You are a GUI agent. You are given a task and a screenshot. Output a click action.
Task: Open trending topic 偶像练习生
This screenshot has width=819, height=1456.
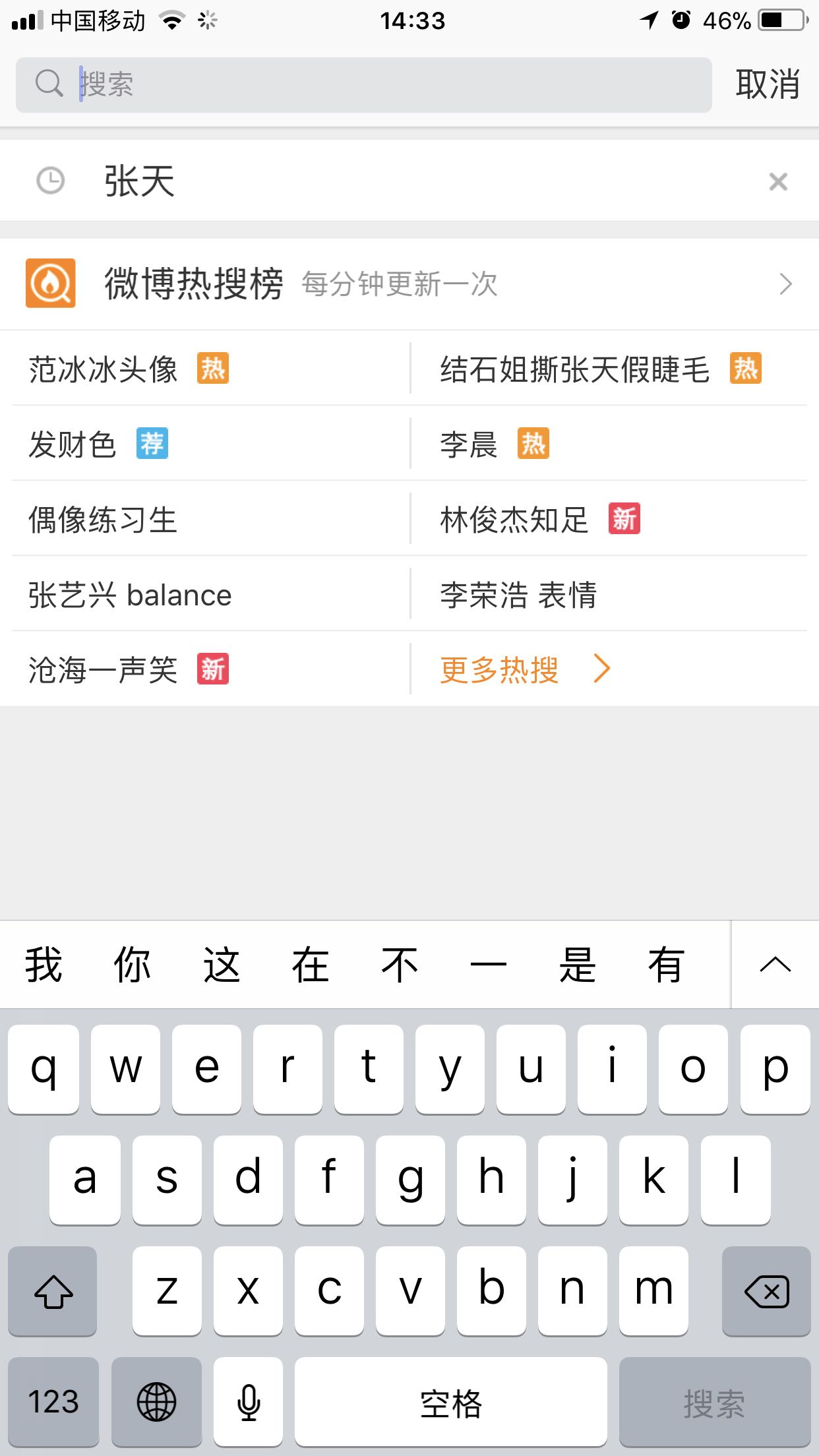tap(103, 519)
